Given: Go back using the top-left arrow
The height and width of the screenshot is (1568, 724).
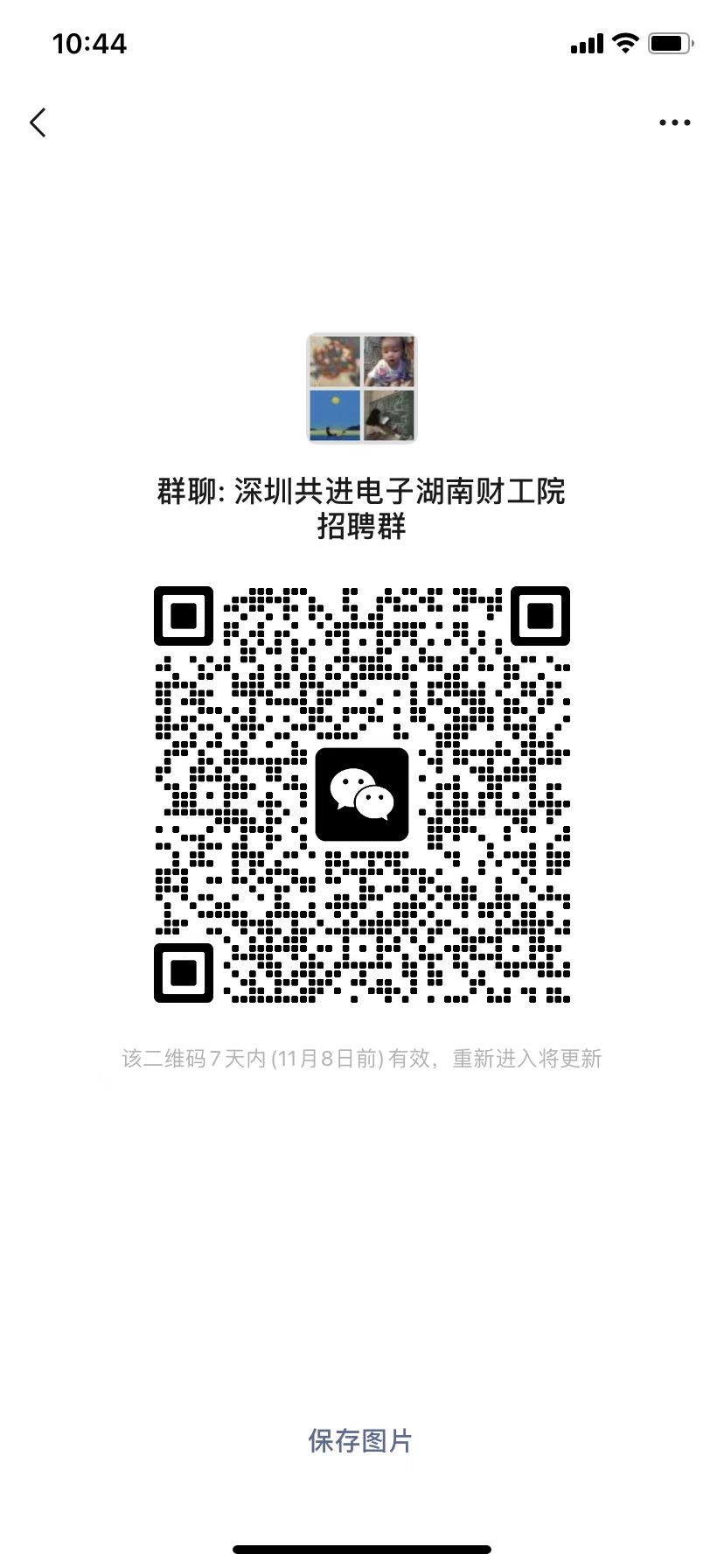Looking at the screenshot, I should (38, 122).
